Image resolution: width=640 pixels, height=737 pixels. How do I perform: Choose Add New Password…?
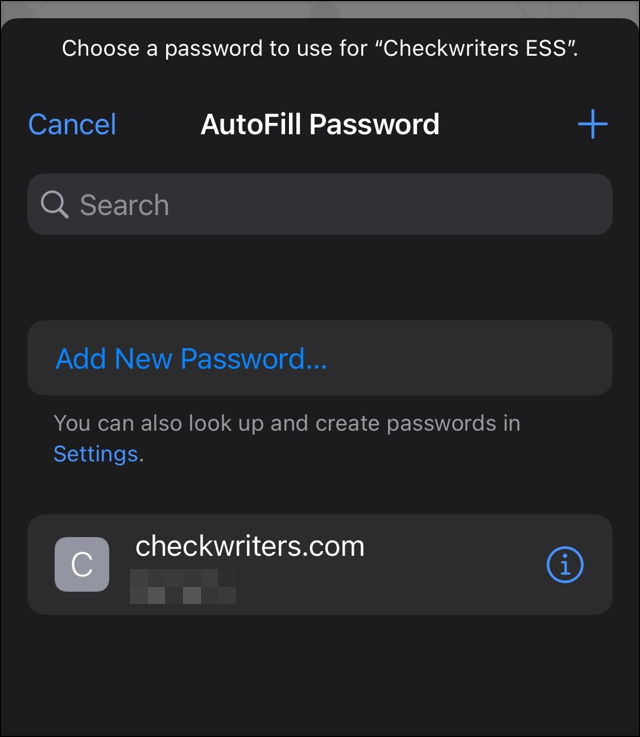click(320, 358)
